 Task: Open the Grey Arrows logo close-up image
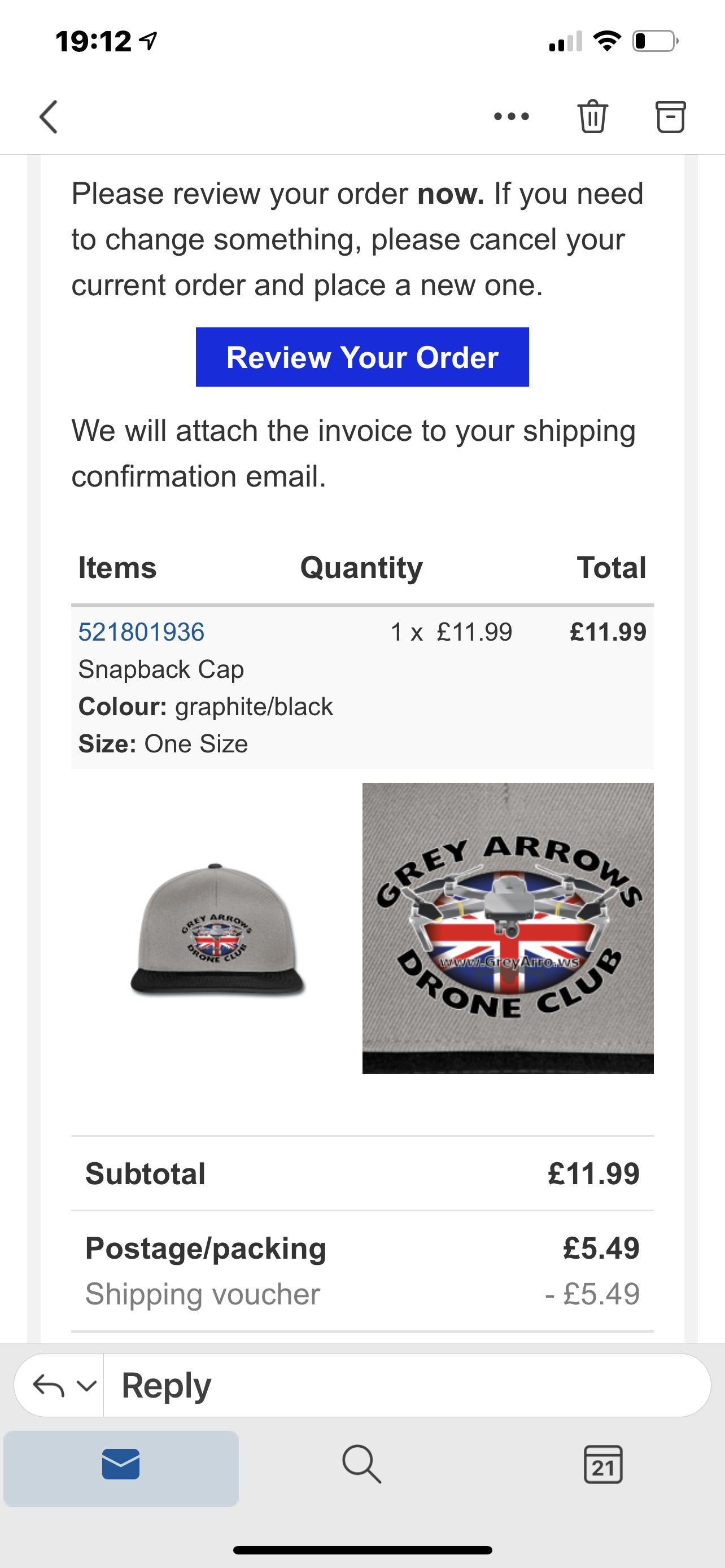click(x=508, y=928)
